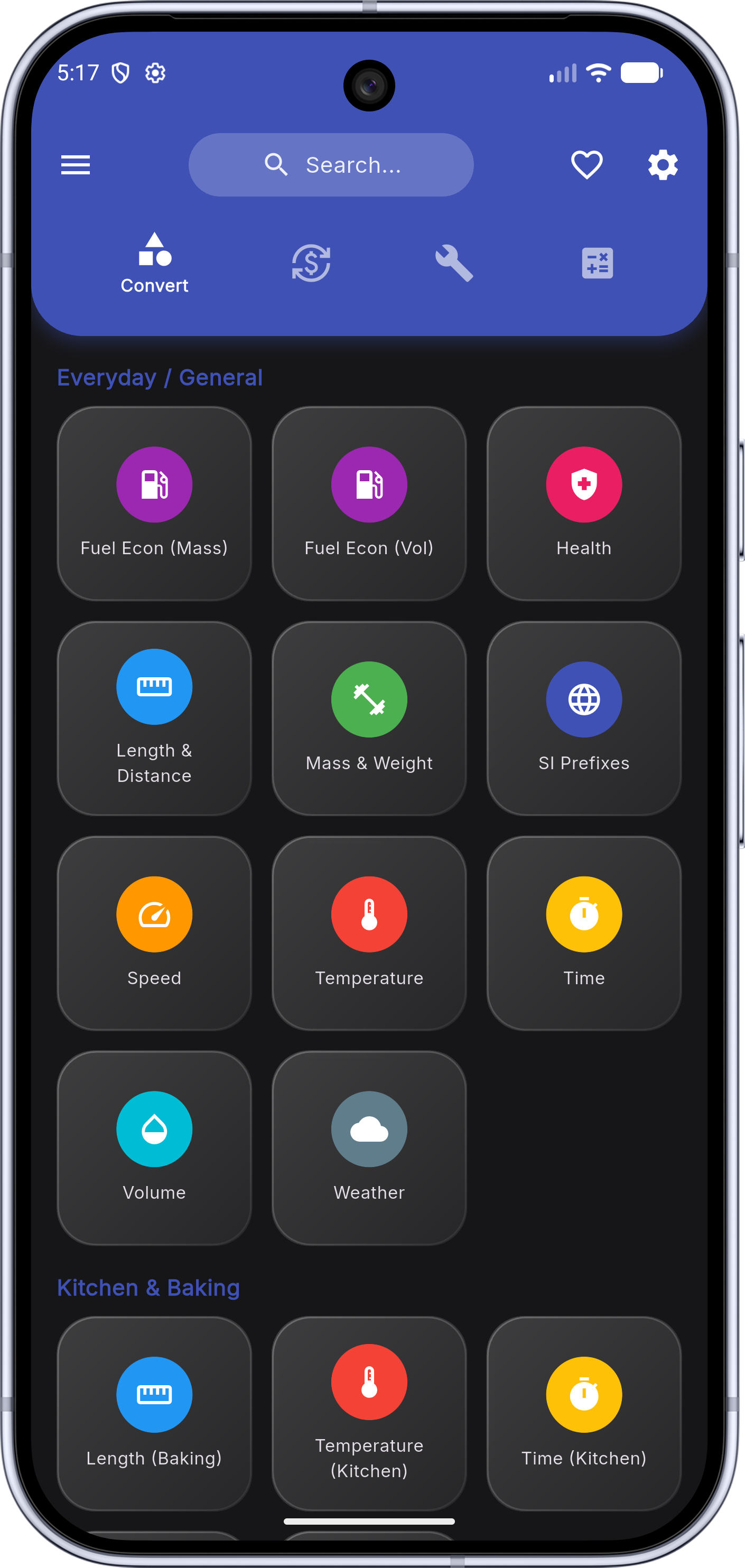745x1568 pixels.
Task: Open Temperature (Kitchen) converter
Action: (x=369, y=1413)
